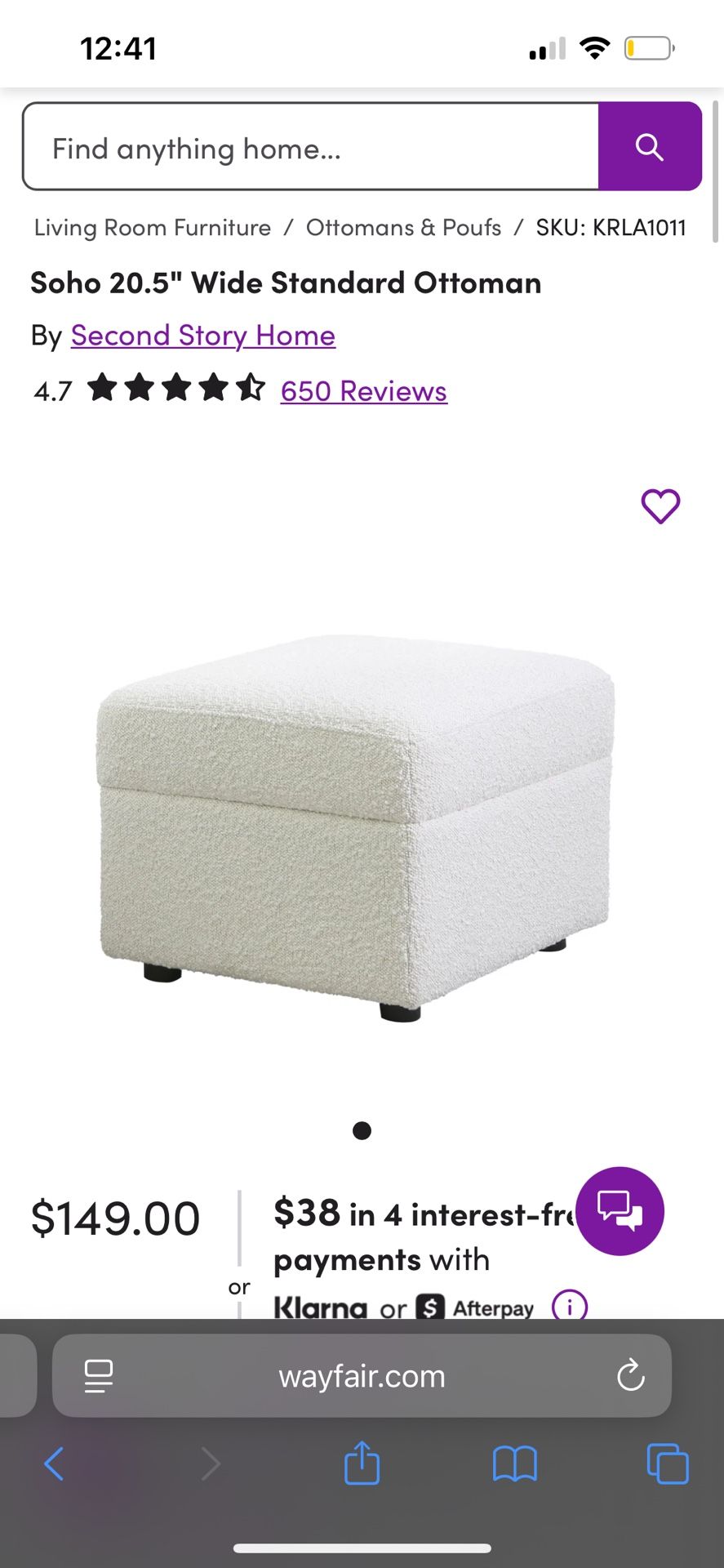724x1568 pixels.
Task: Tap the purple search magnifier button
Action: point(650,147)
